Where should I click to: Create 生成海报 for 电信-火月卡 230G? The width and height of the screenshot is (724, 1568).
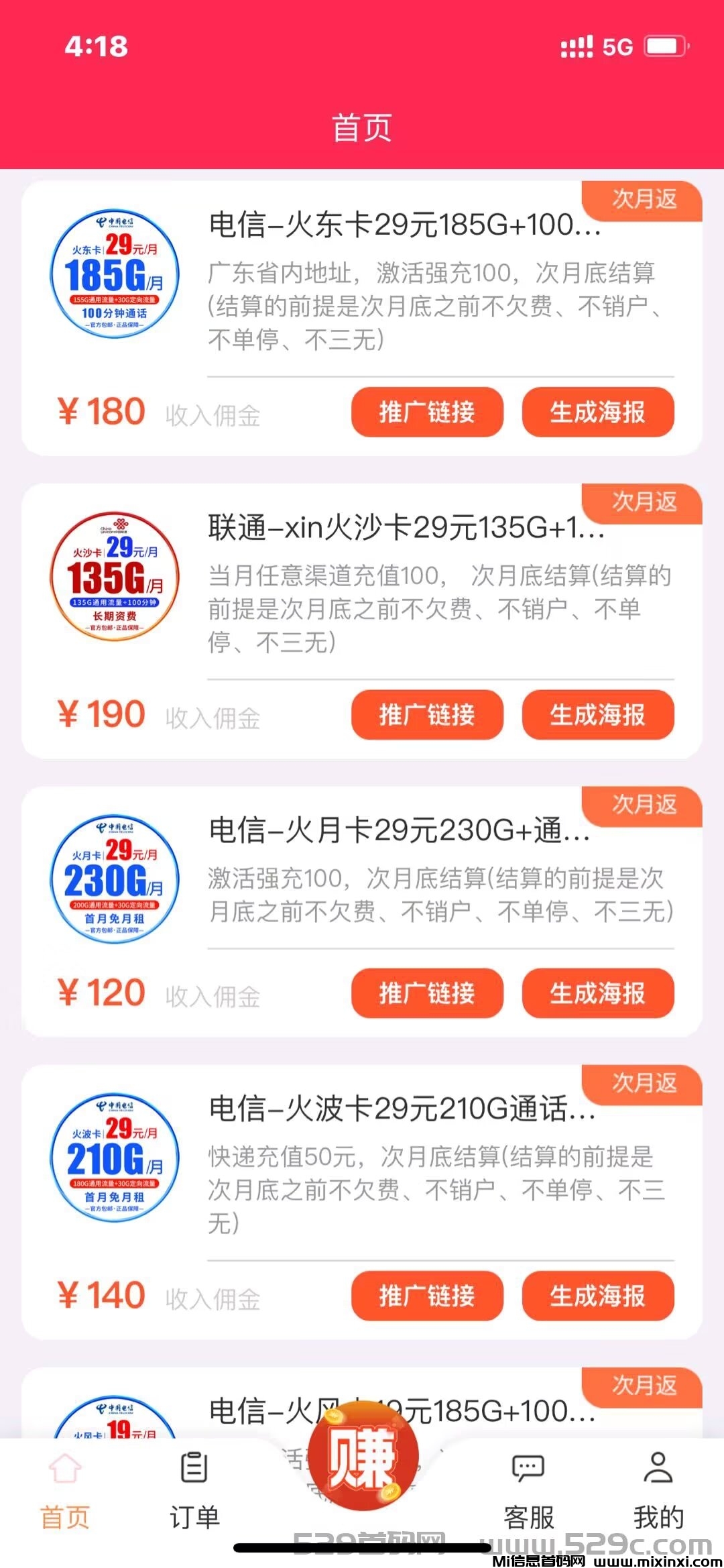[598, 993]
